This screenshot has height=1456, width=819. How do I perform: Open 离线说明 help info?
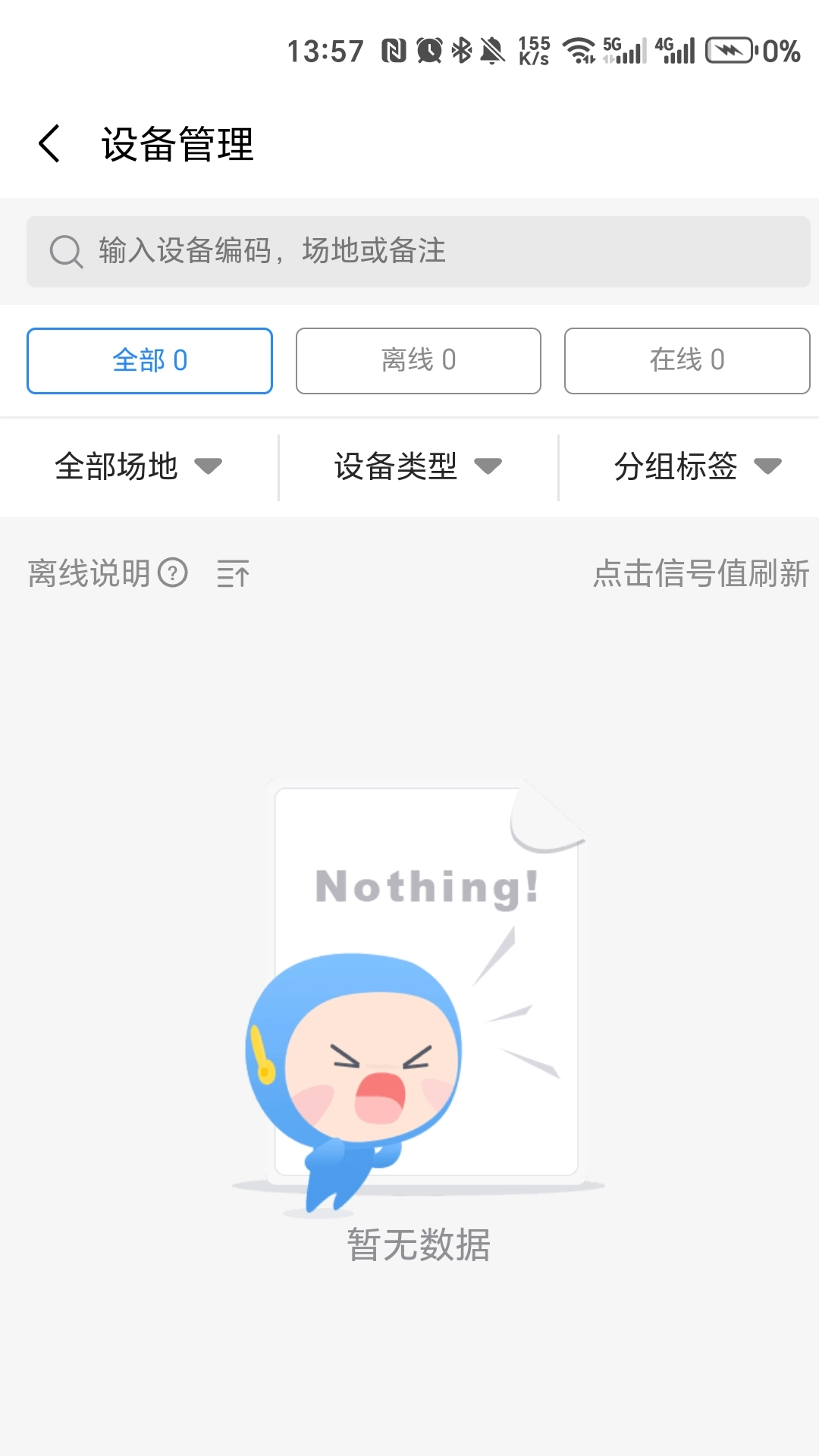coord(108,573)
